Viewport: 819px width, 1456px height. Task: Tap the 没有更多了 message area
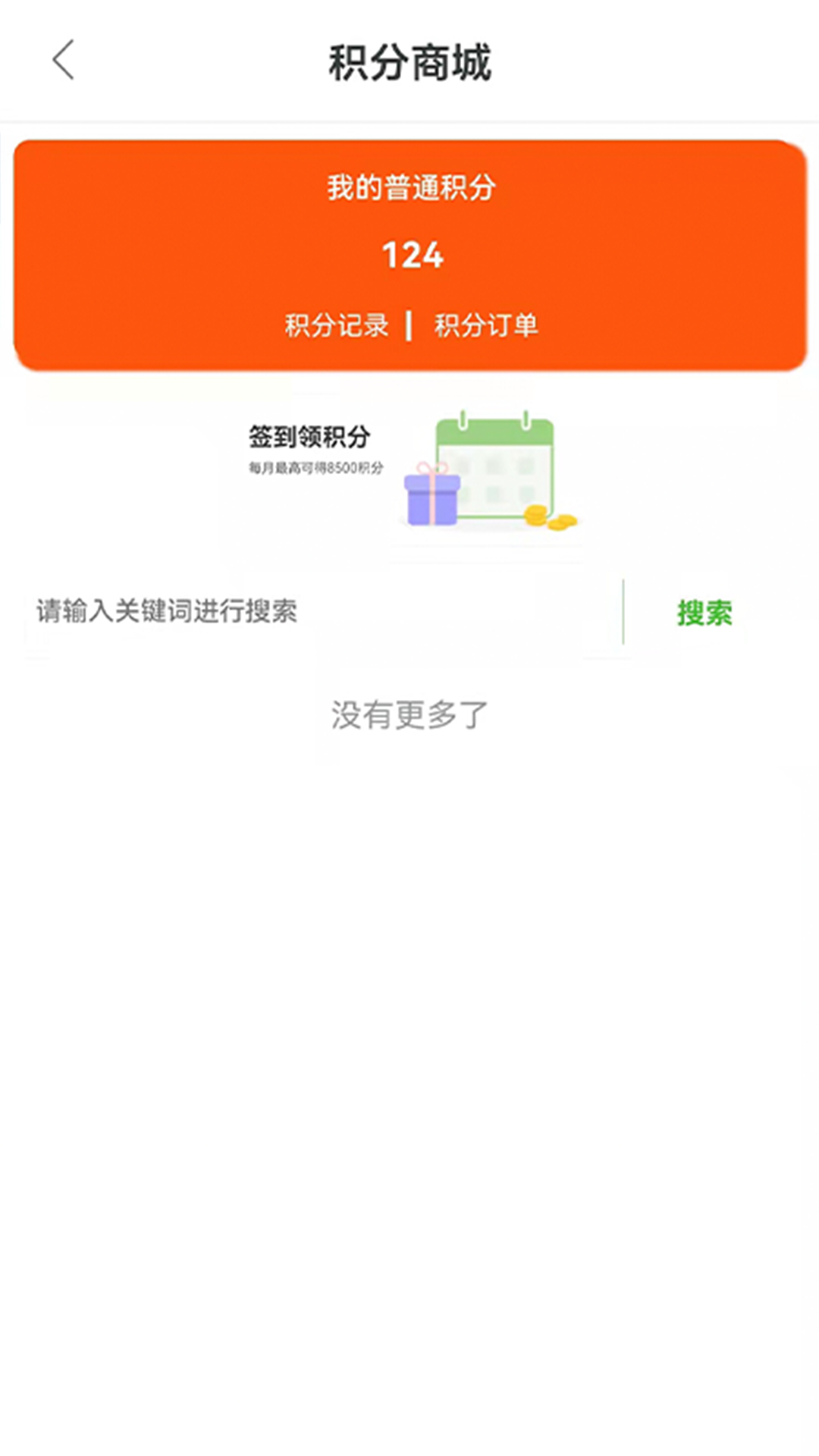[409, 713]
